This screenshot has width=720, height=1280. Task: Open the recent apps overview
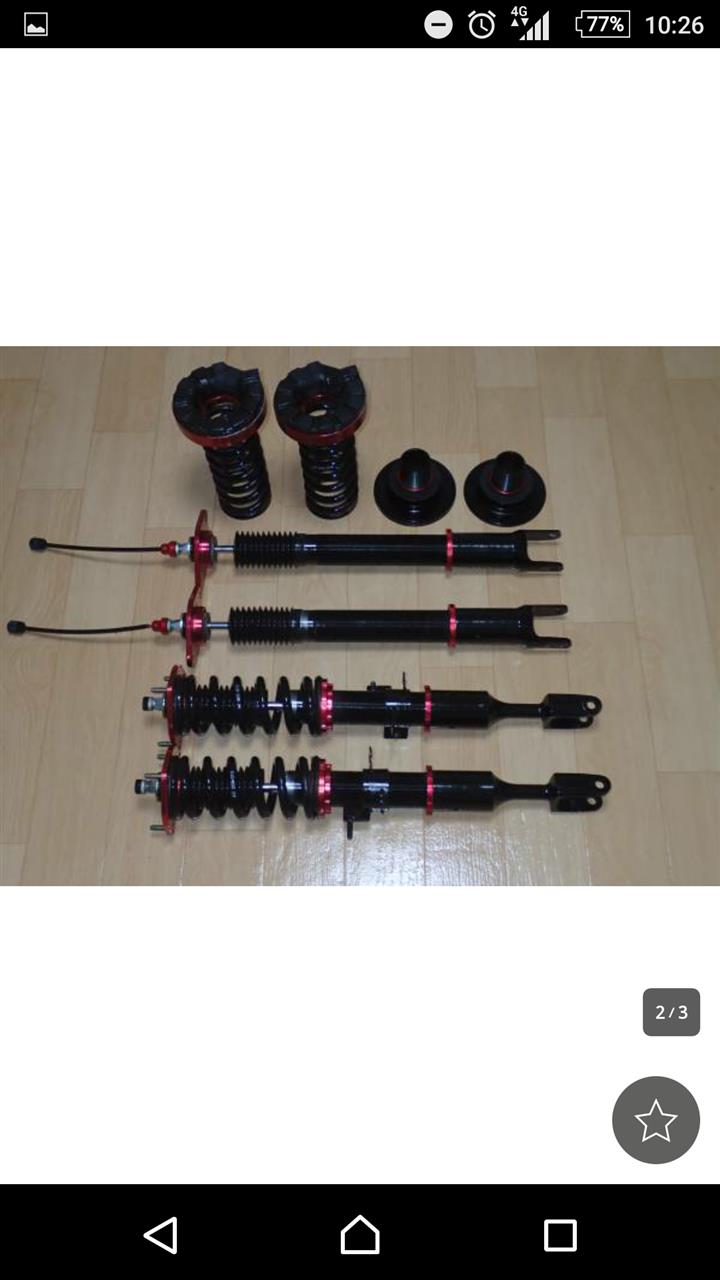point(560,1235)
